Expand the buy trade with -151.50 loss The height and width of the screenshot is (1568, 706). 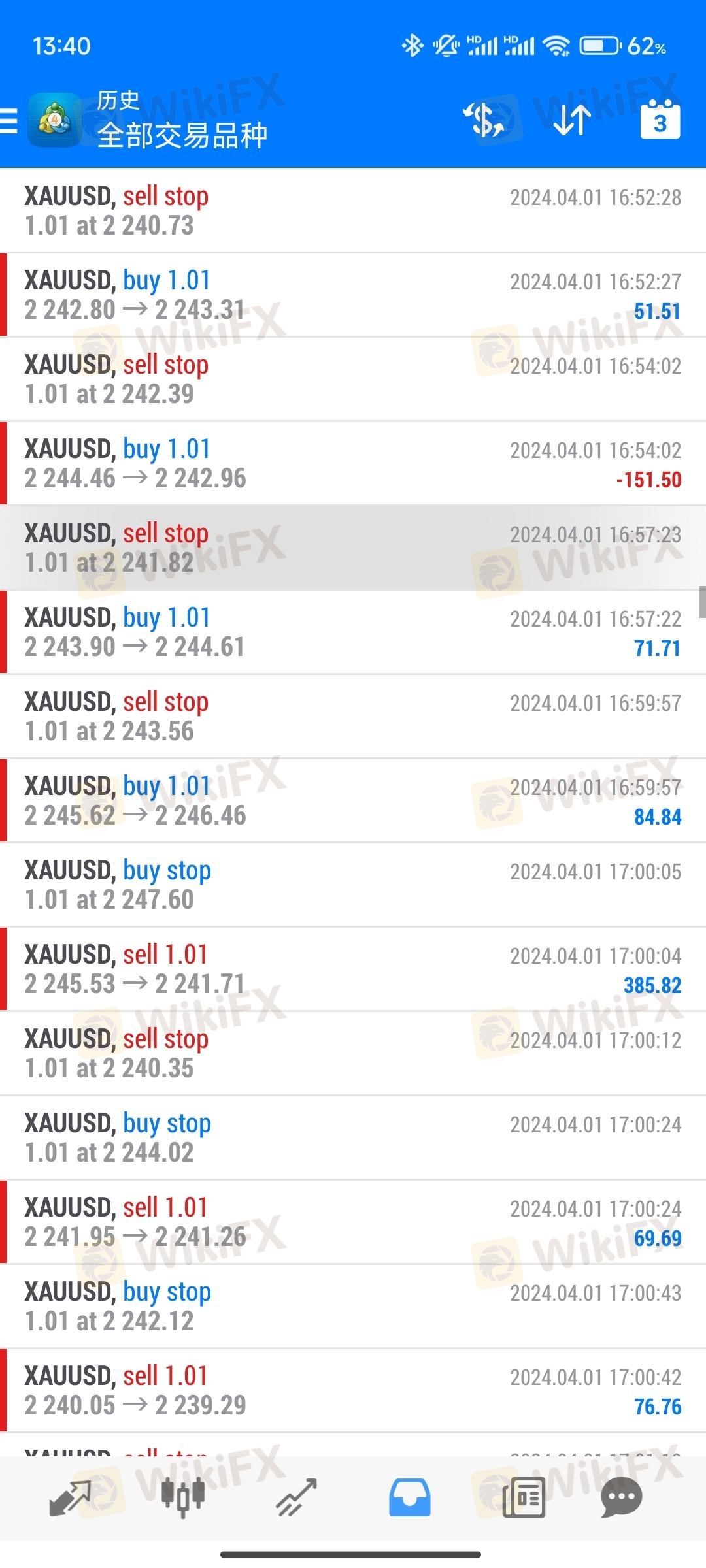[x=353, y=464]
